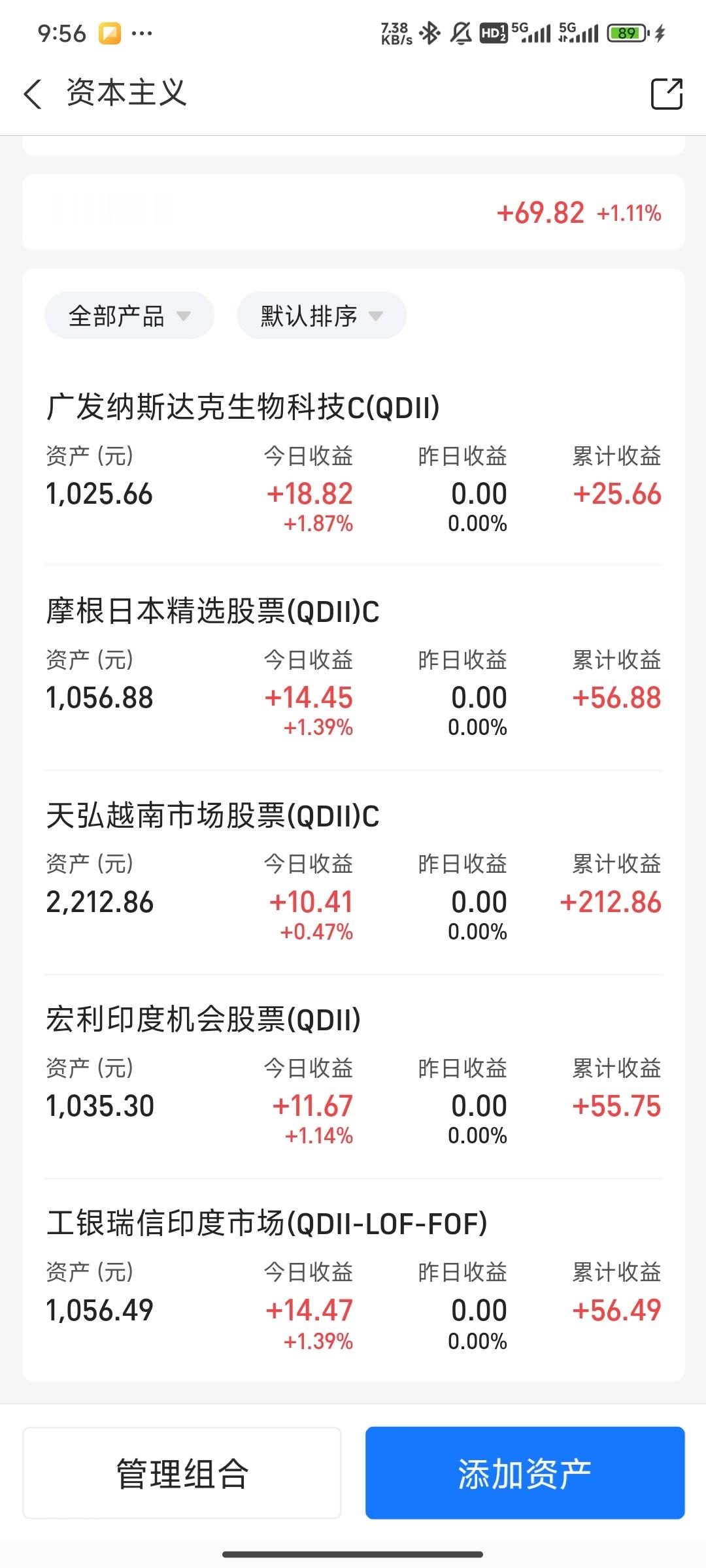Open 工银瑞信印度市场(QDII-LOF-FOF) fund
The width and height of the screenshot is (706, 1568).
[353, 1281]
